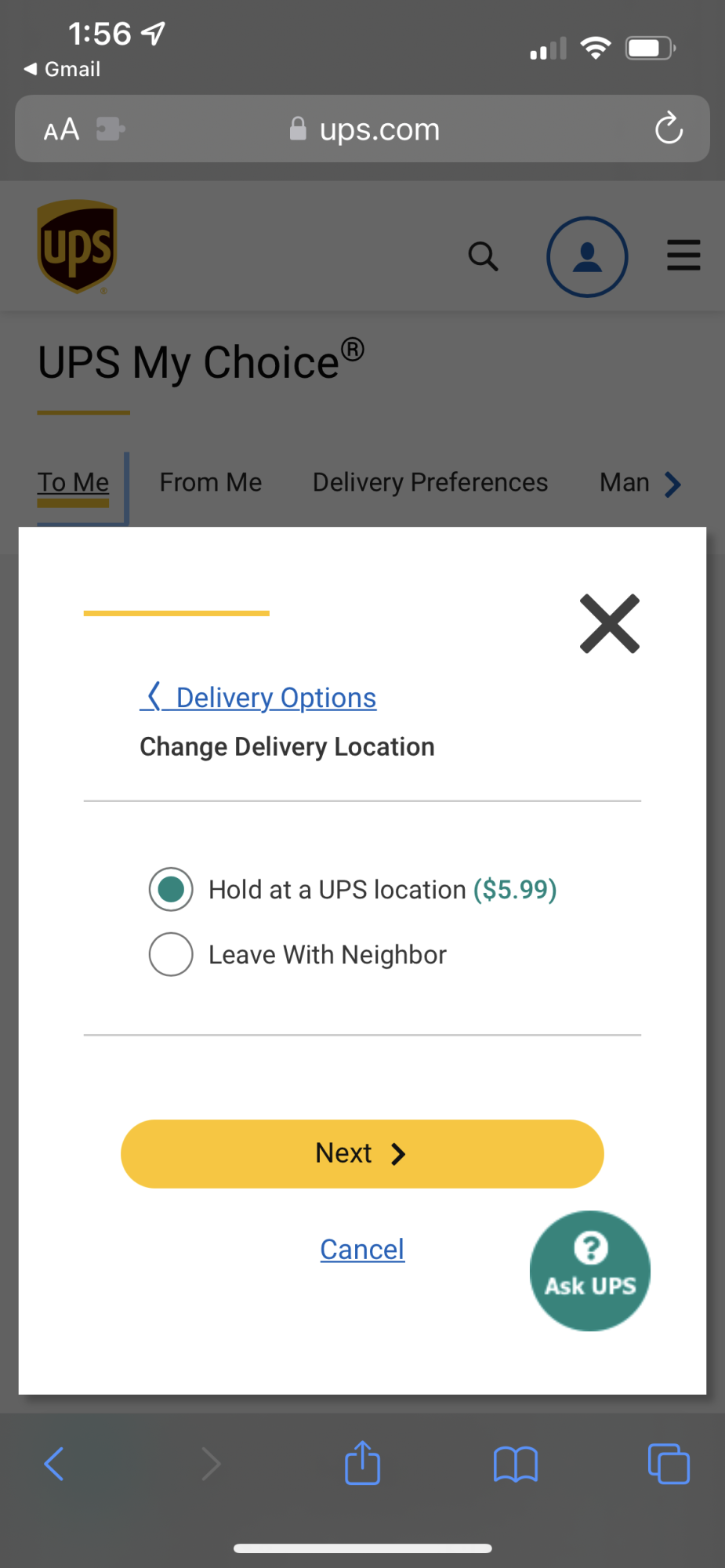This screenshot has width=725, height=1568.
Task: Reload the ups.com page
Action: pyautogui.click(x=669, y=129)
